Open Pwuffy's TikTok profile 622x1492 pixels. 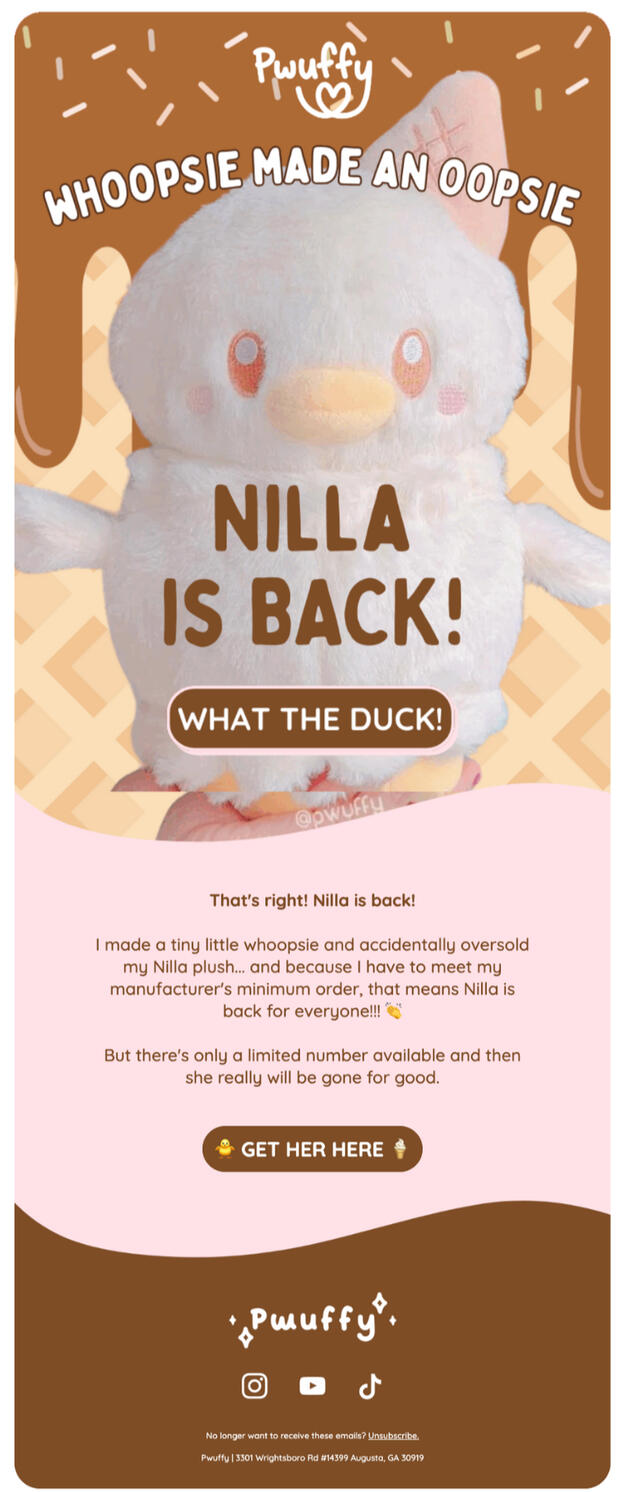point(370,1385)
